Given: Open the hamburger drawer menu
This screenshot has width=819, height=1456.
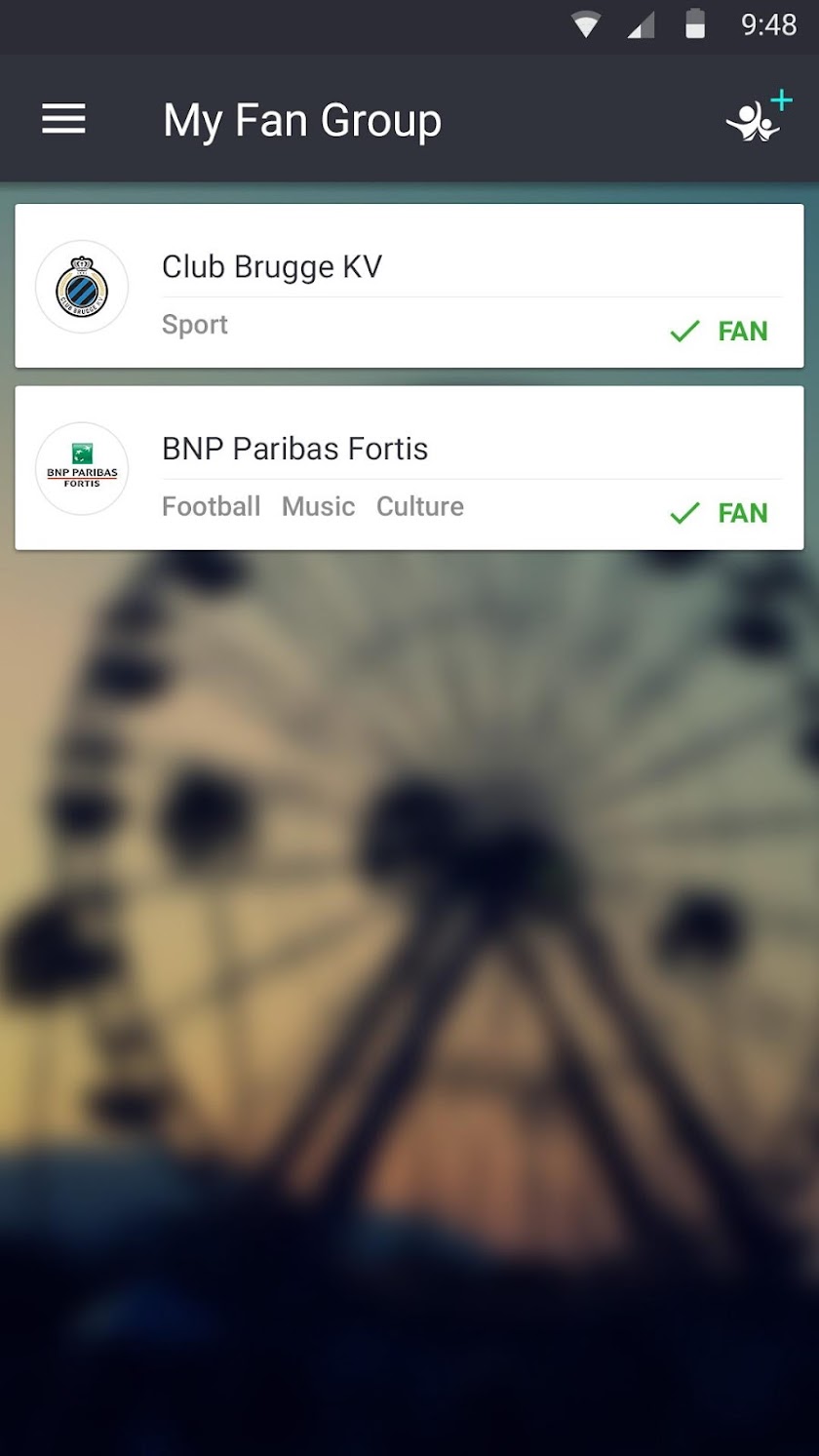Looking at the screenshot, I should pos(63,120).
